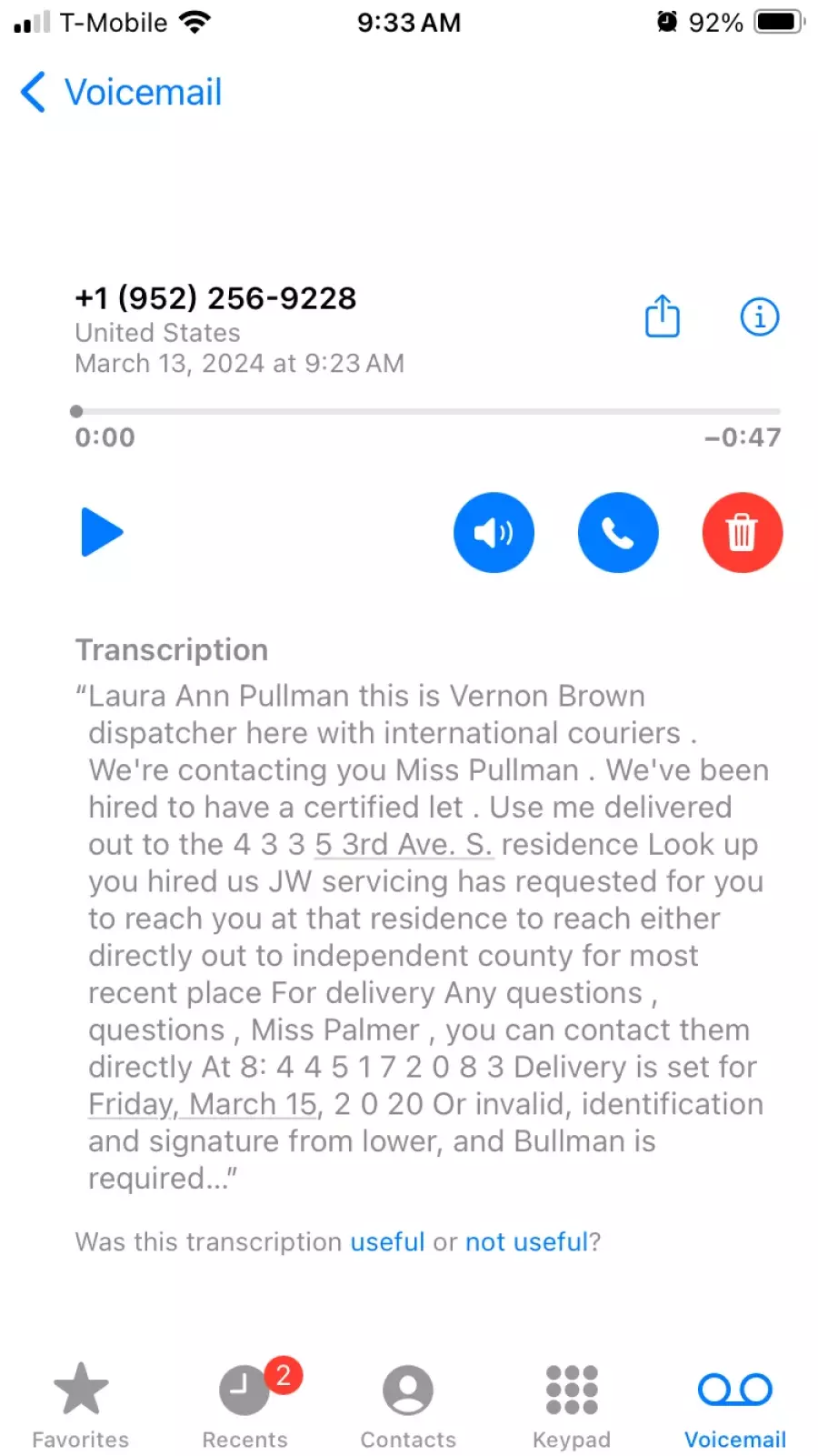Open the Keypad tab
The image size is (818, 1456).
point(572,1406)
